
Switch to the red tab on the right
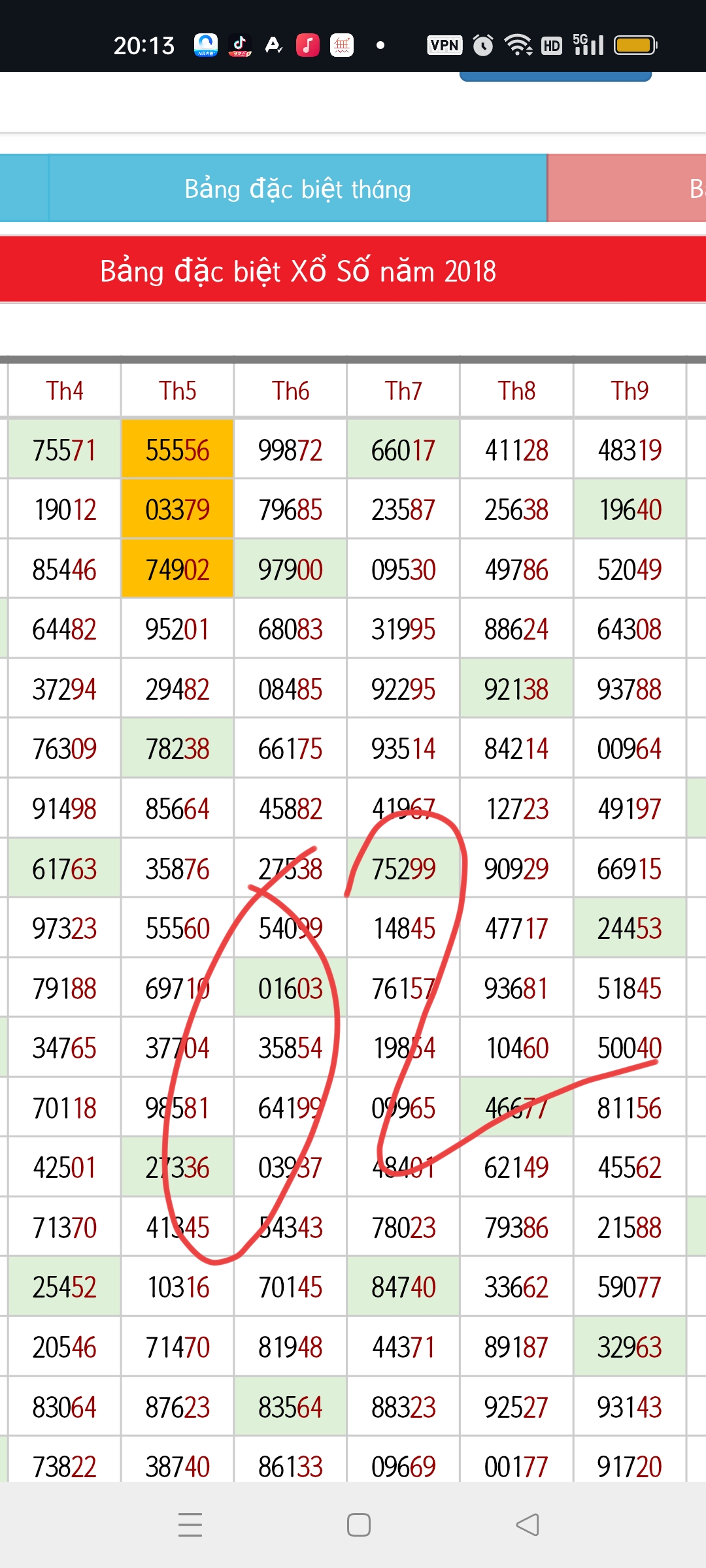coord(627,189)
